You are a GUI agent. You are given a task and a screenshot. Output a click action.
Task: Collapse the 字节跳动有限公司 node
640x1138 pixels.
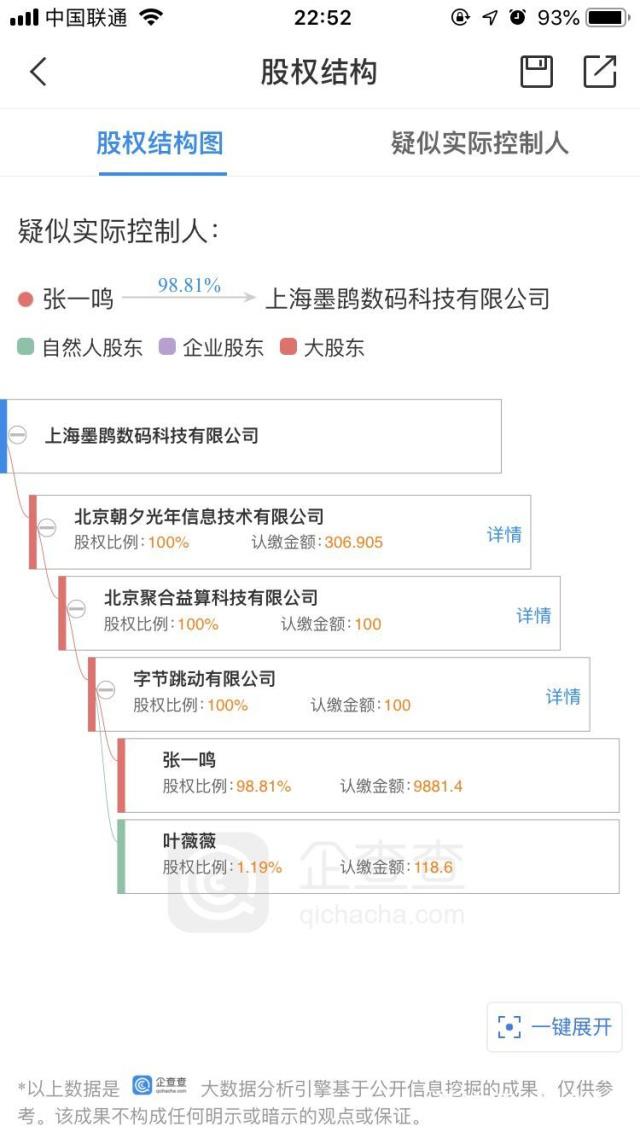[x=105, y=690]
